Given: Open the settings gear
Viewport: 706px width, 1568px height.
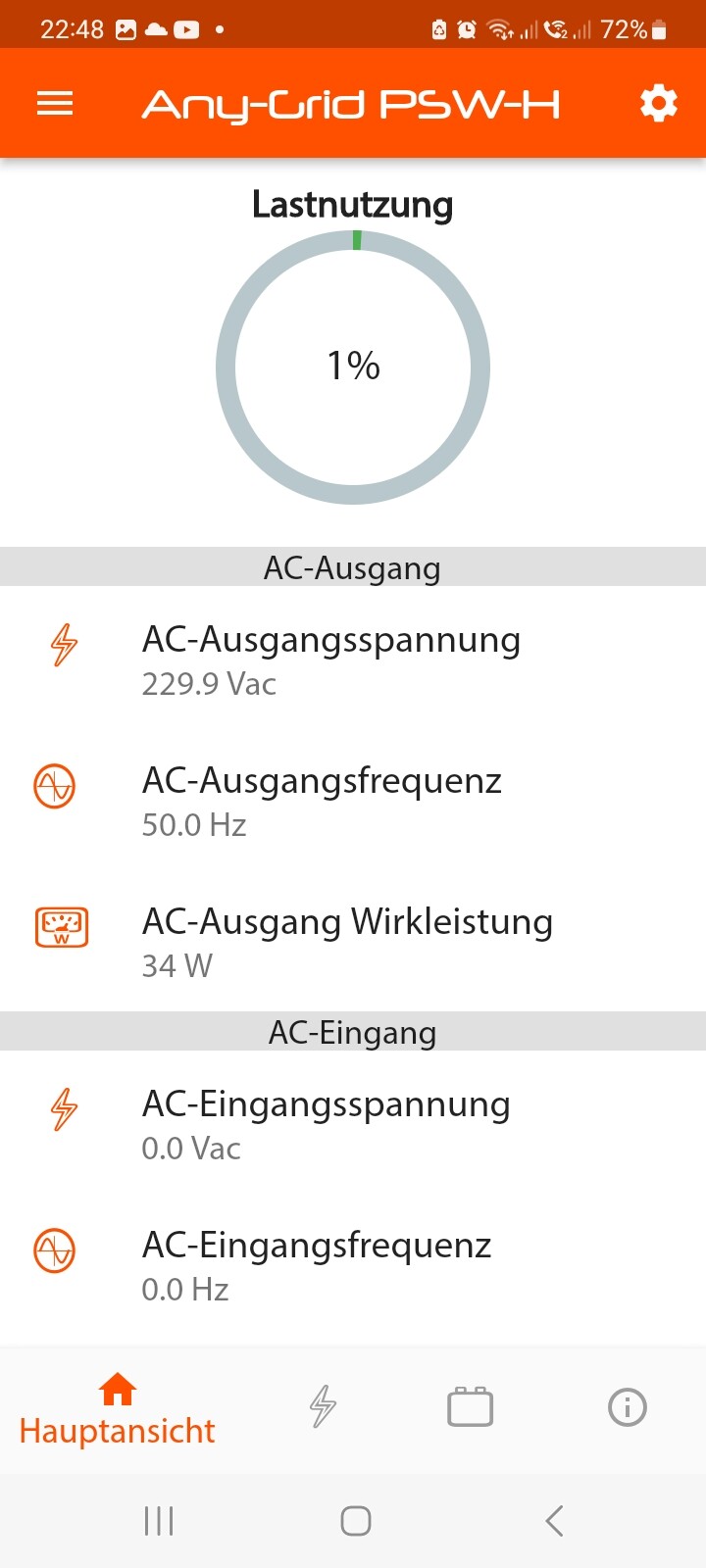Looking at the screenshot, I should 658,103.
